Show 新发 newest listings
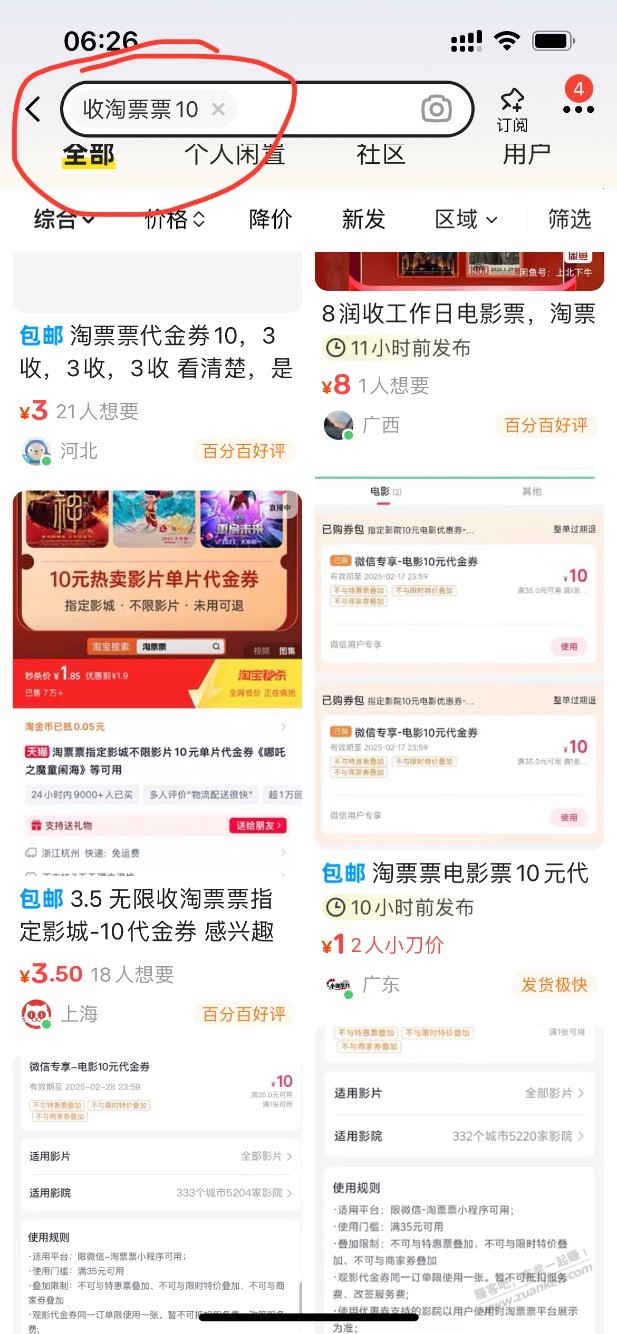The image size is (617, 1334). click(363, 219)
